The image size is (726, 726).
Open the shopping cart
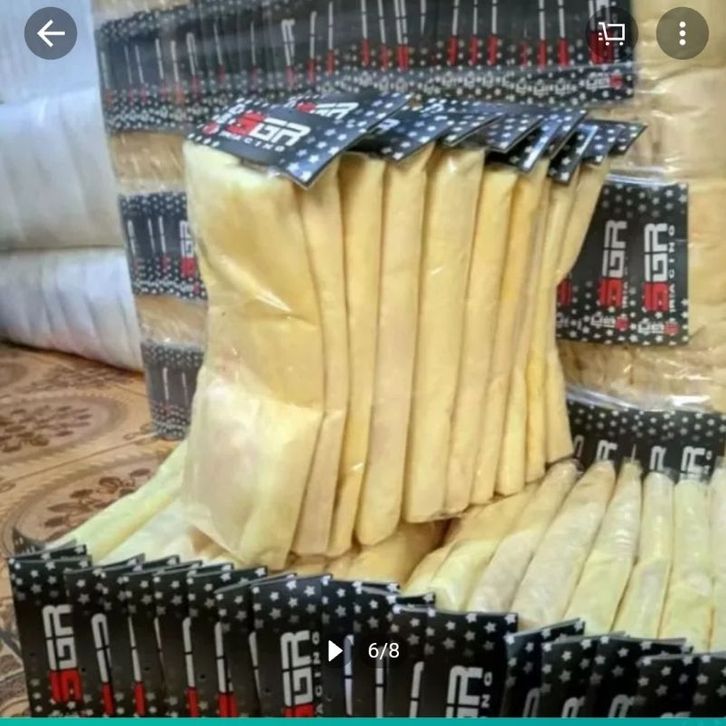tap(611, 33)
